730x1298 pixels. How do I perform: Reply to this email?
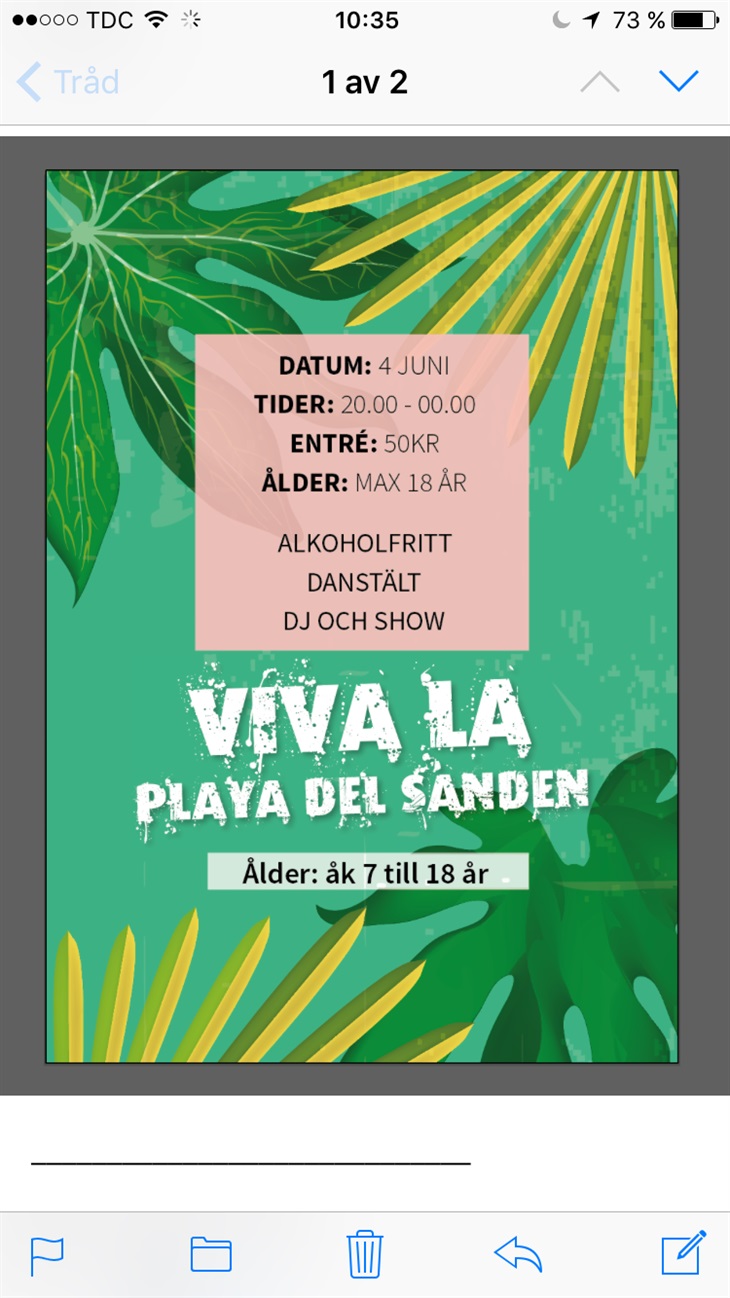point(518,1254)
